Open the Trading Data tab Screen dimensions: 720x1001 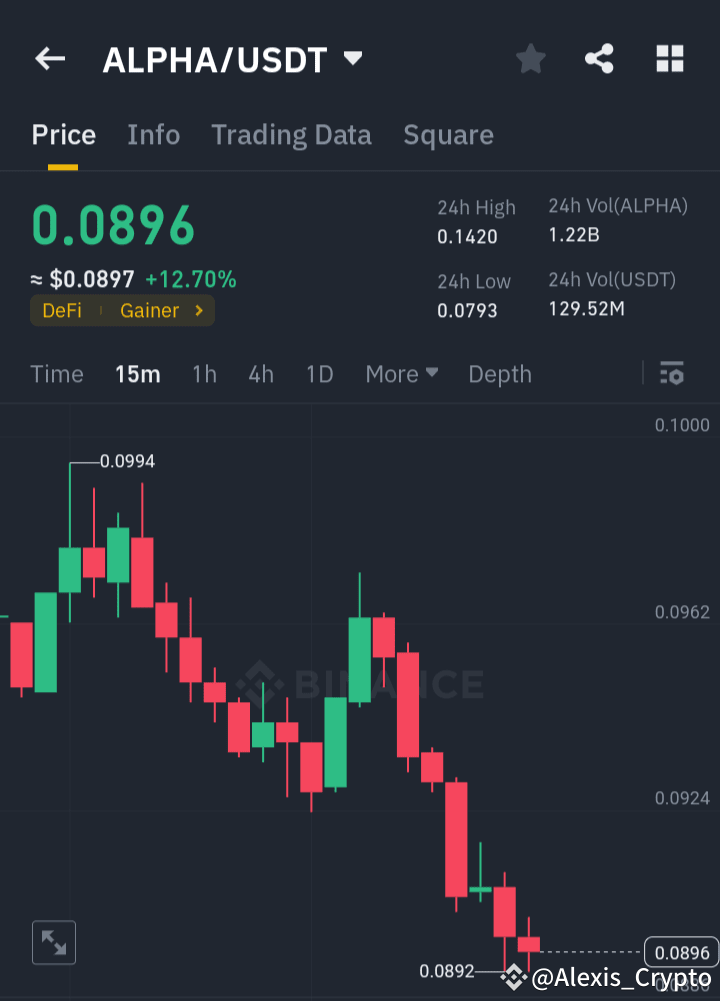tap(291, 134)
